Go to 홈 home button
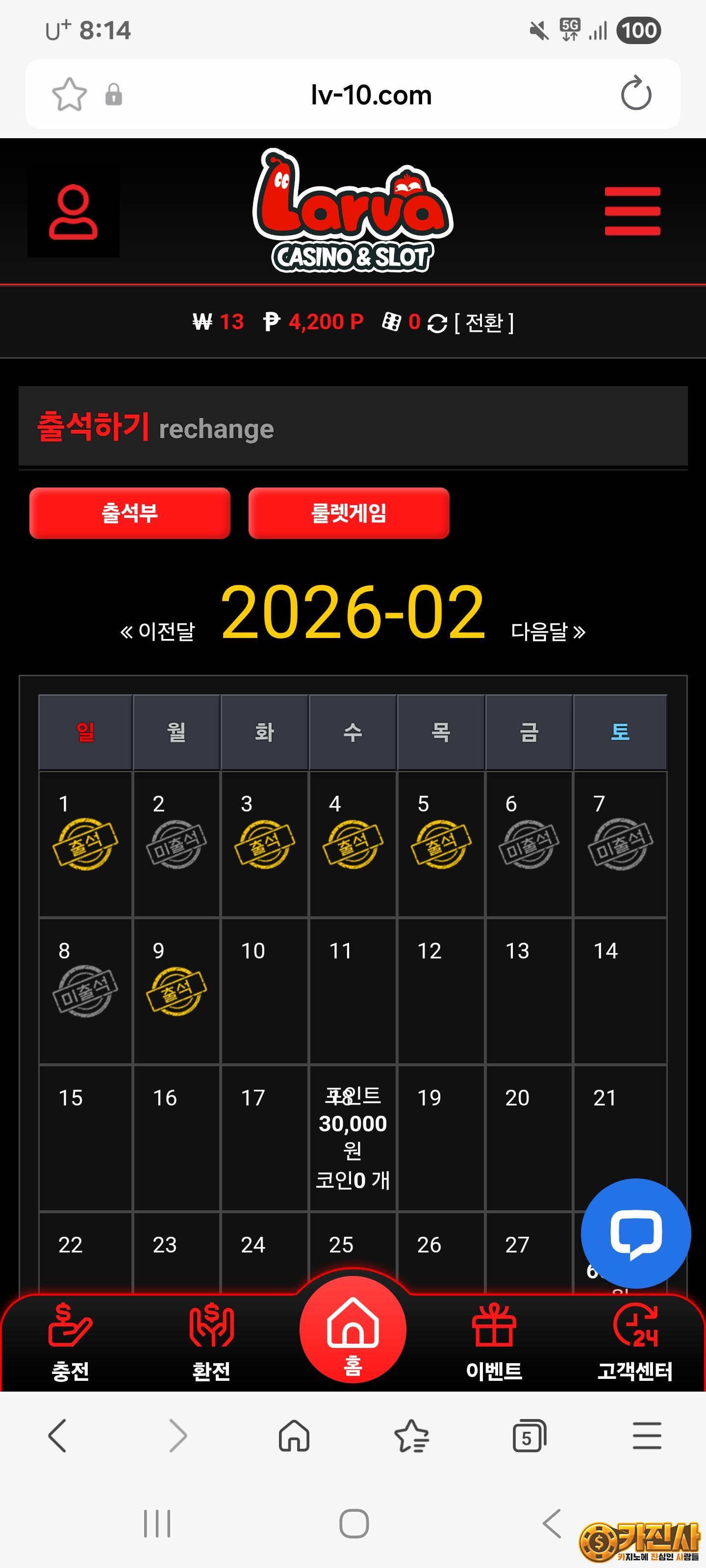 click(353, 1330)
